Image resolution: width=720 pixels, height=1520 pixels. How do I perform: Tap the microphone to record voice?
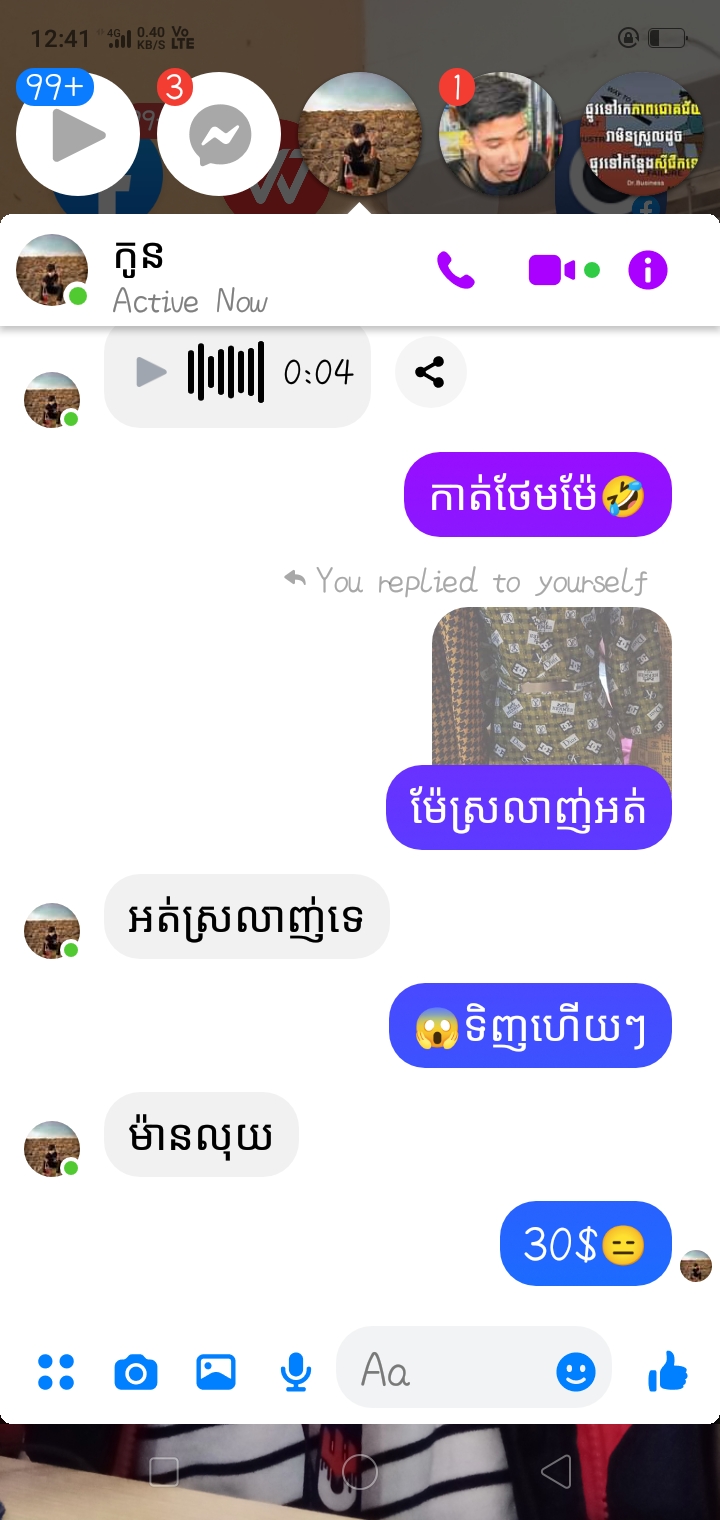pyautogui.click(x=296, y=1372)
